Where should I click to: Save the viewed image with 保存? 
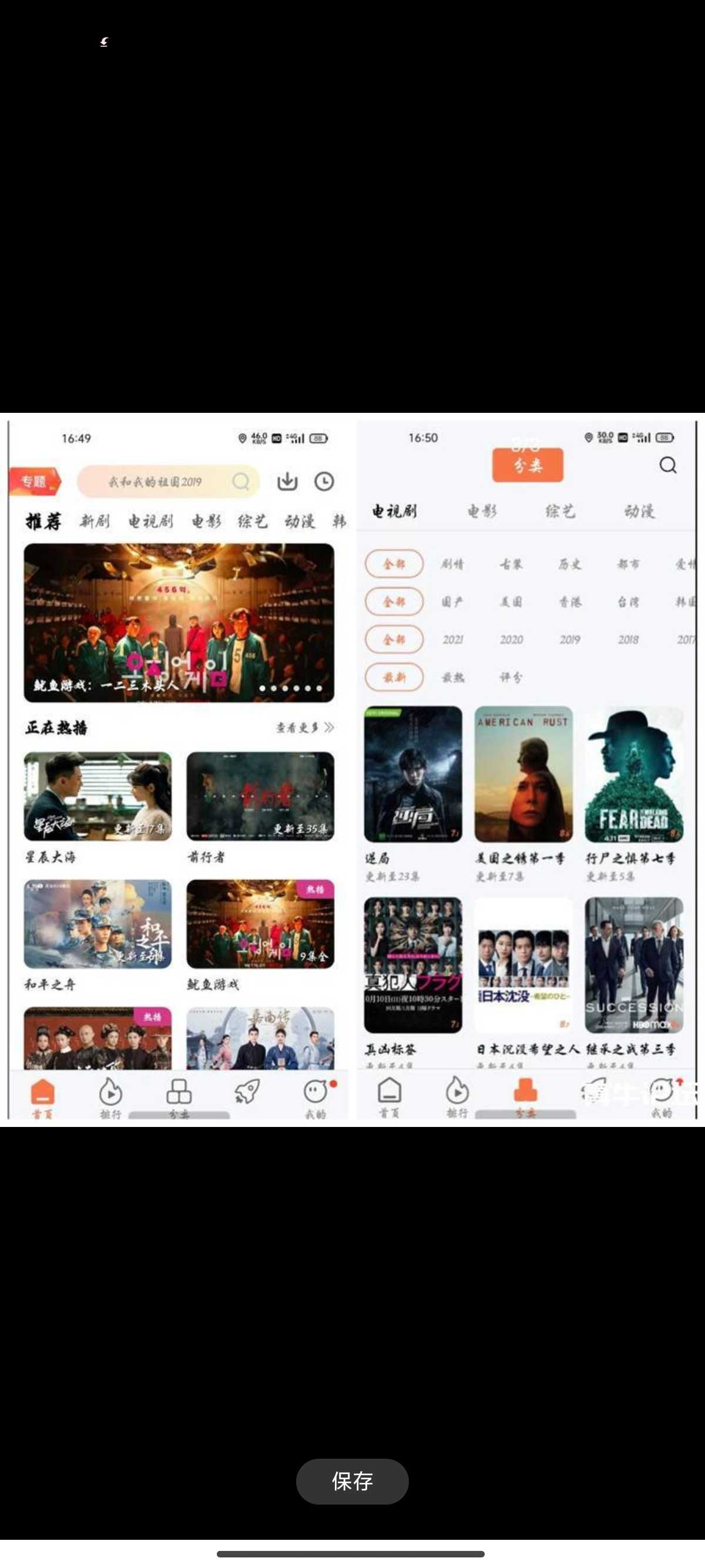[x=352, y=1480]
